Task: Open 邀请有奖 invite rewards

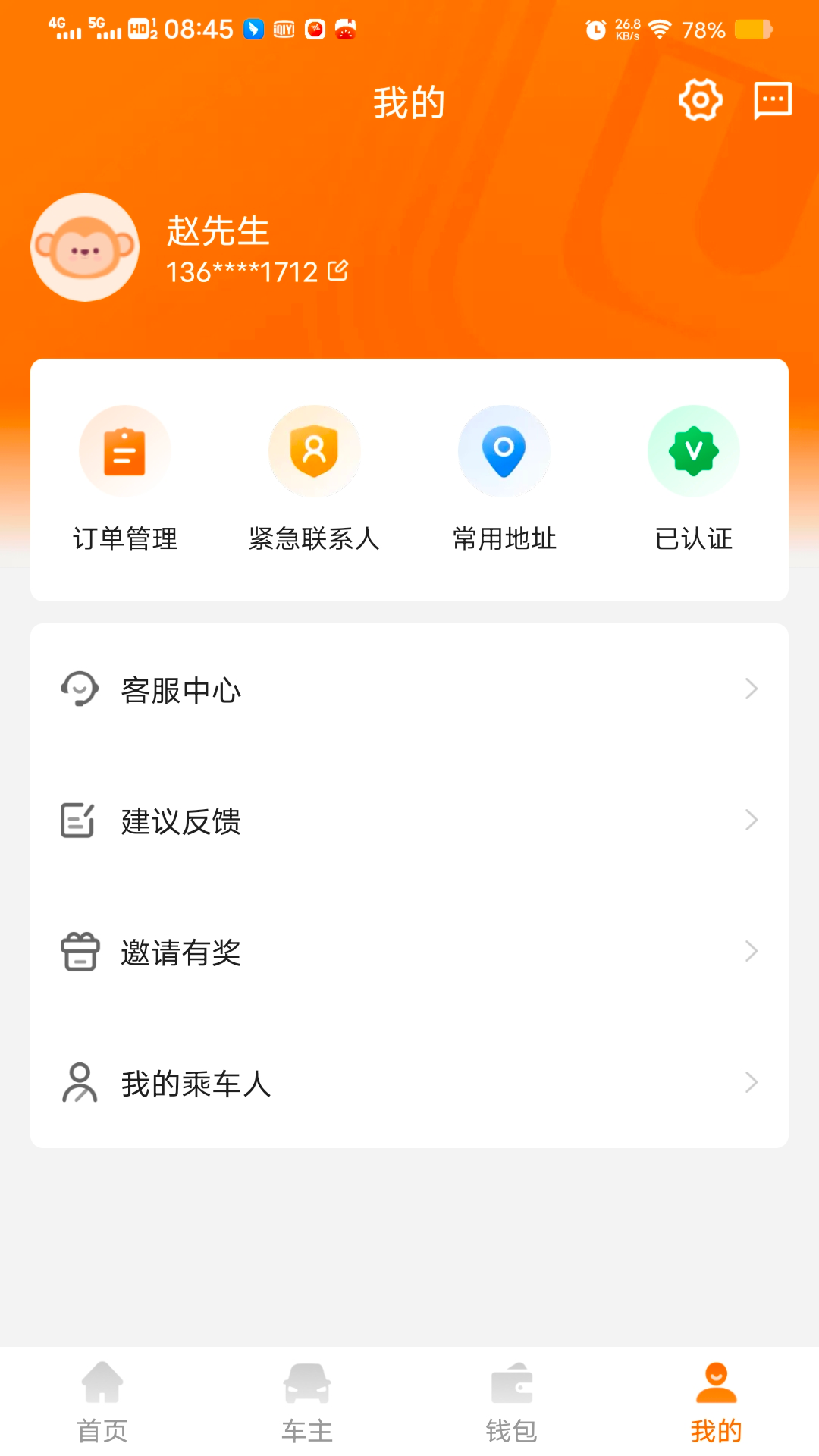Action: pyautogui.click(x=180, y=953)
